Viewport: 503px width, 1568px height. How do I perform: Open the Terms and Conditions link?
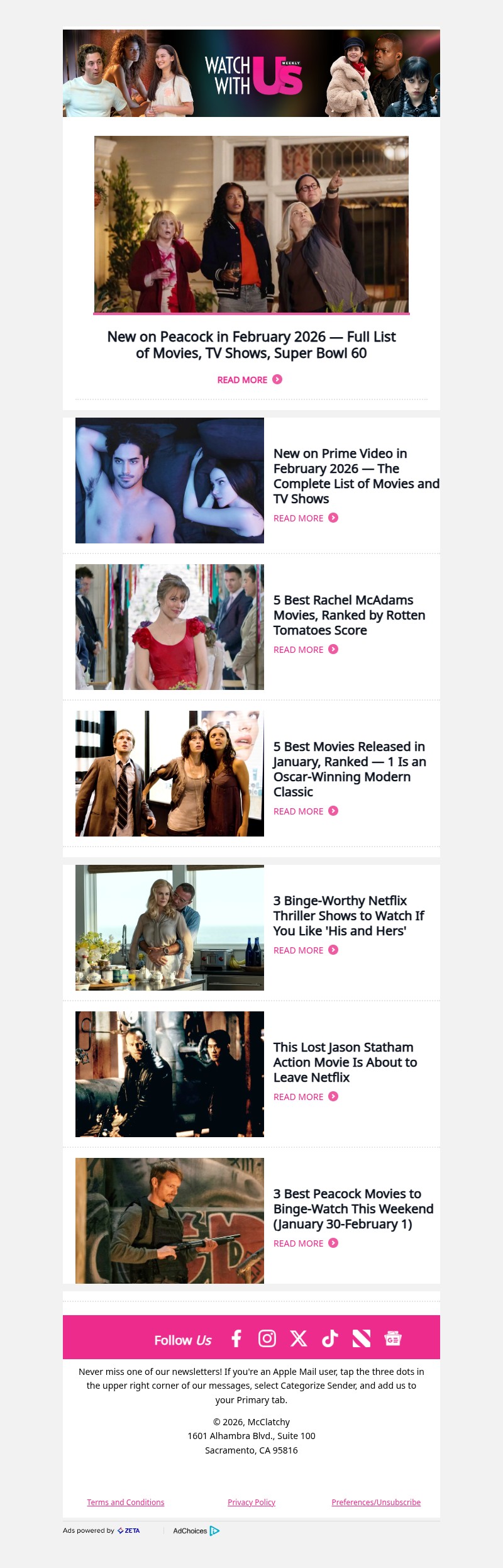[126, 1503]
